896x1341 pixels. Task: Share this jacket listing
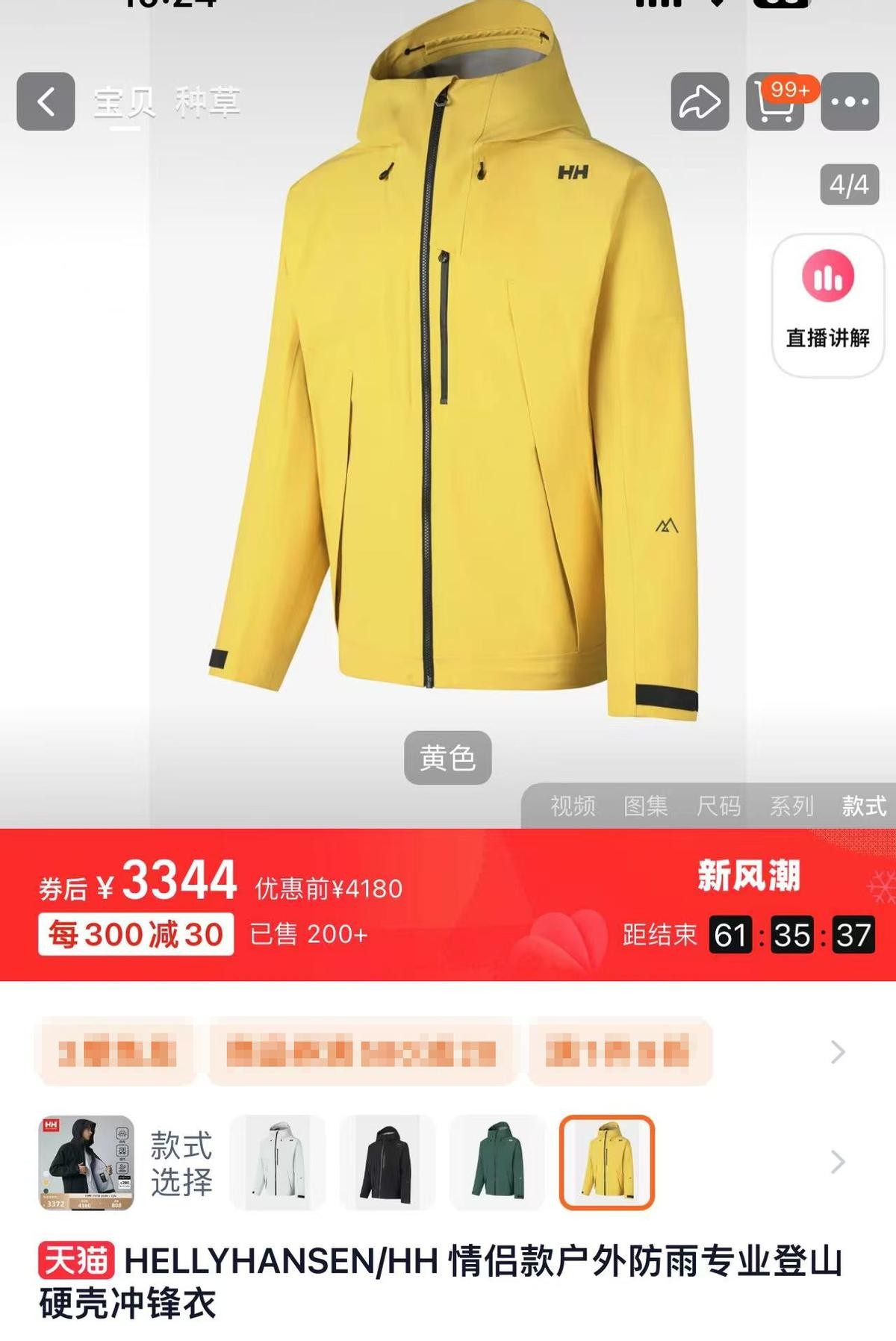(700, 102)
